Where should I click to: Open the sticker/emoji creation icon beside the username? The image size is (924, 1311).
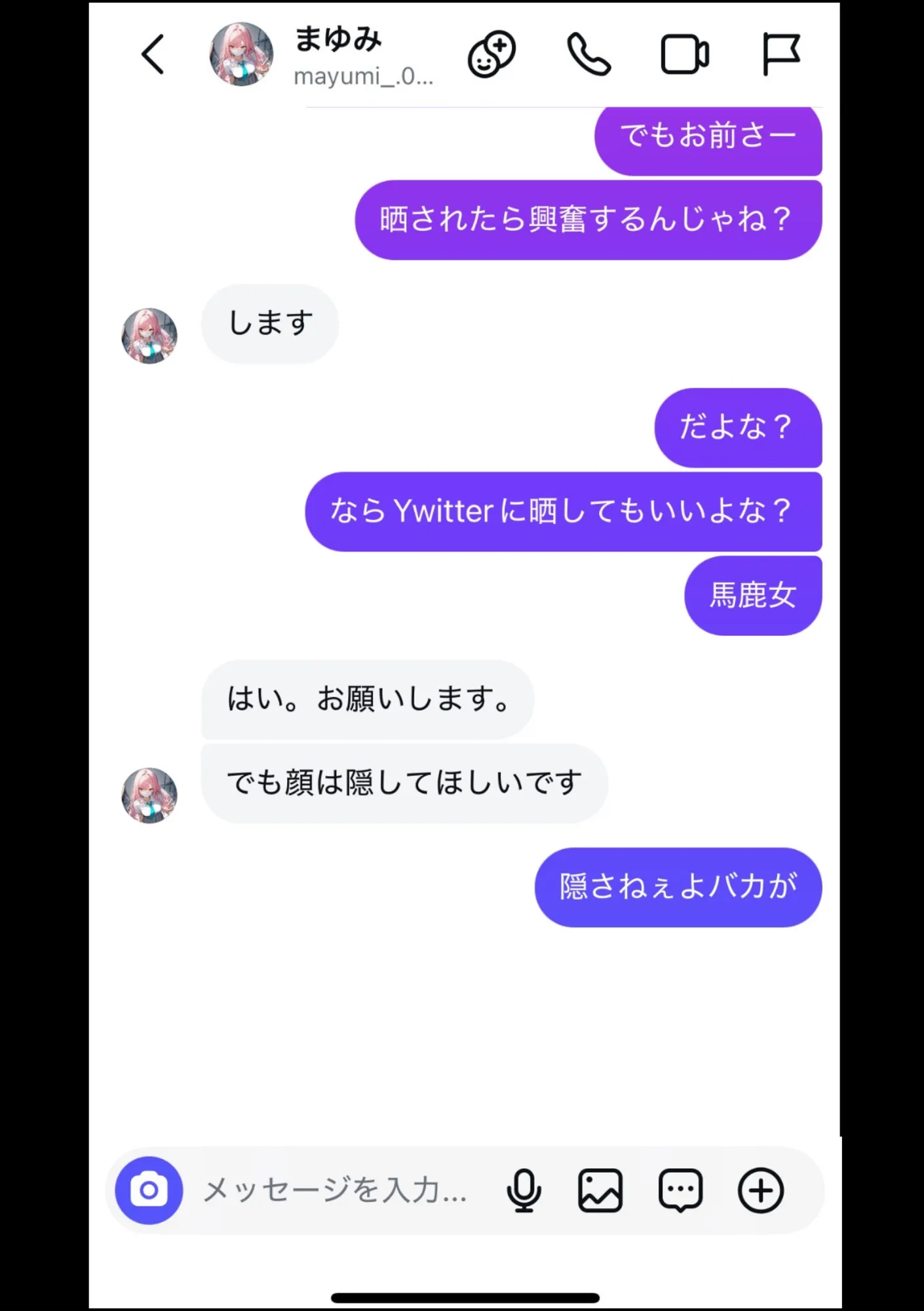coord(491,54)
